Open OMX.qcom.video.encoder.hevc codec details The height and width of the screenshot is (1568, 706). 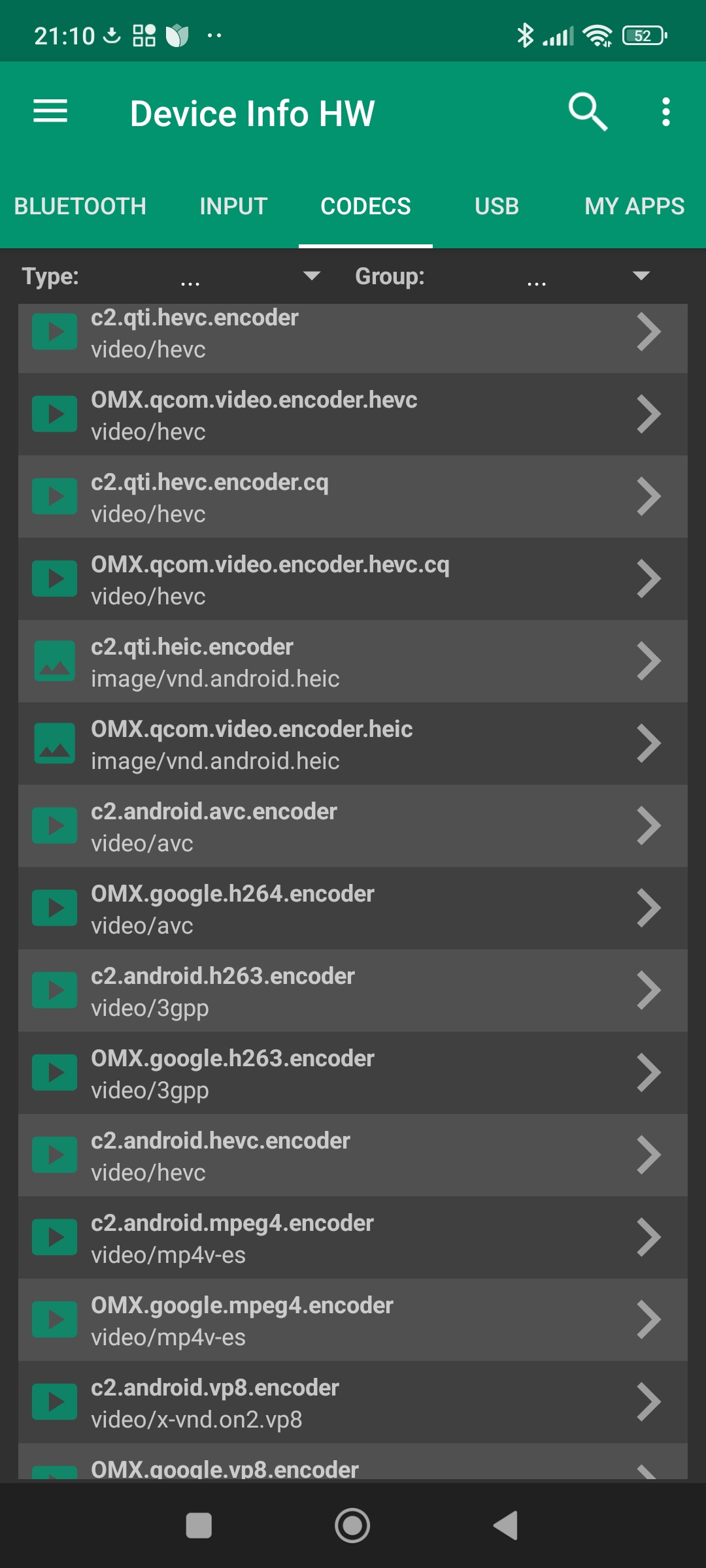353,415
